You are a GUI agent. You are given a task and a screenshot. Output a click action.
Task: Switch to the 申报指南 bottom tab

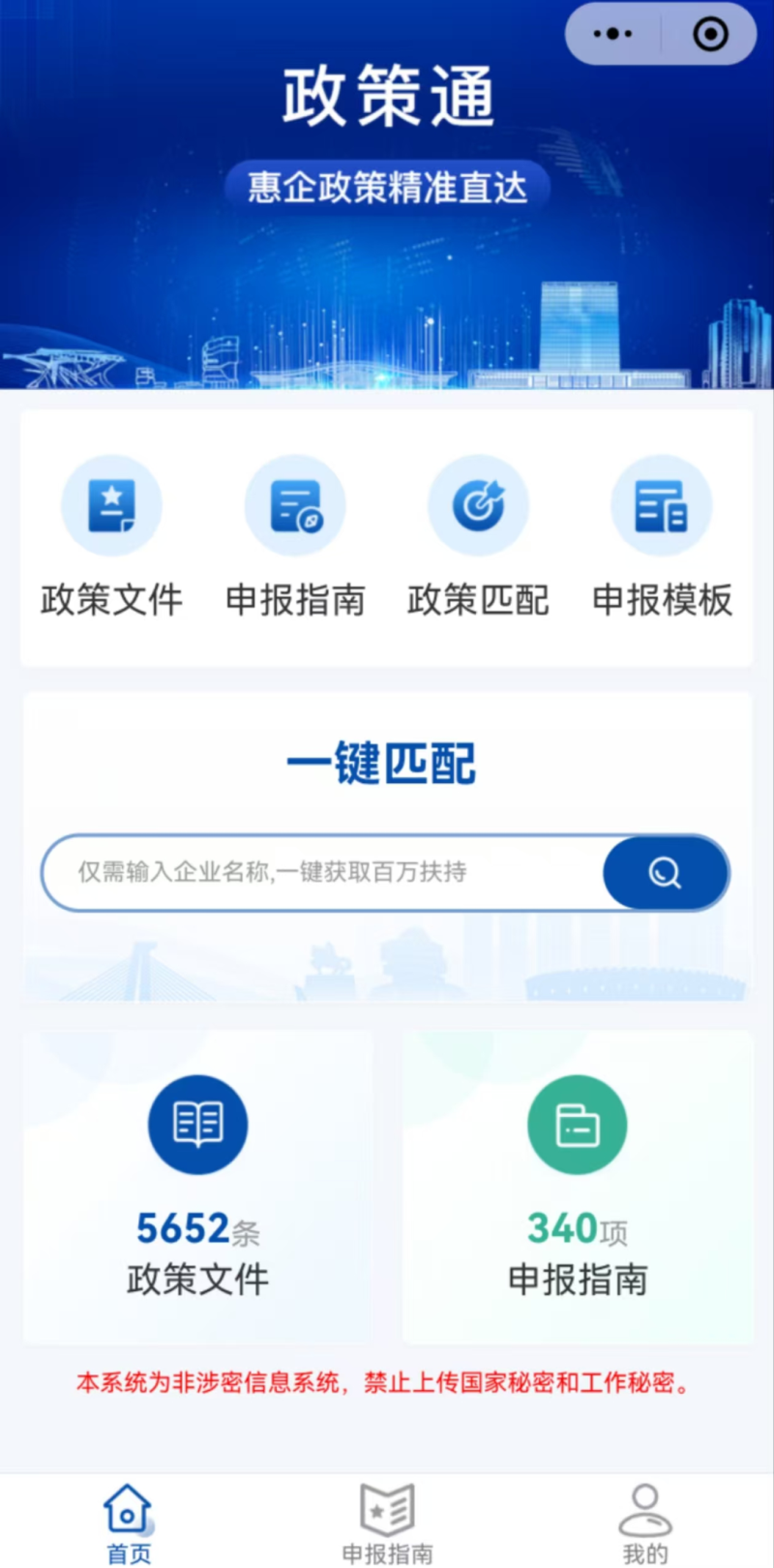coord(387,1523)
